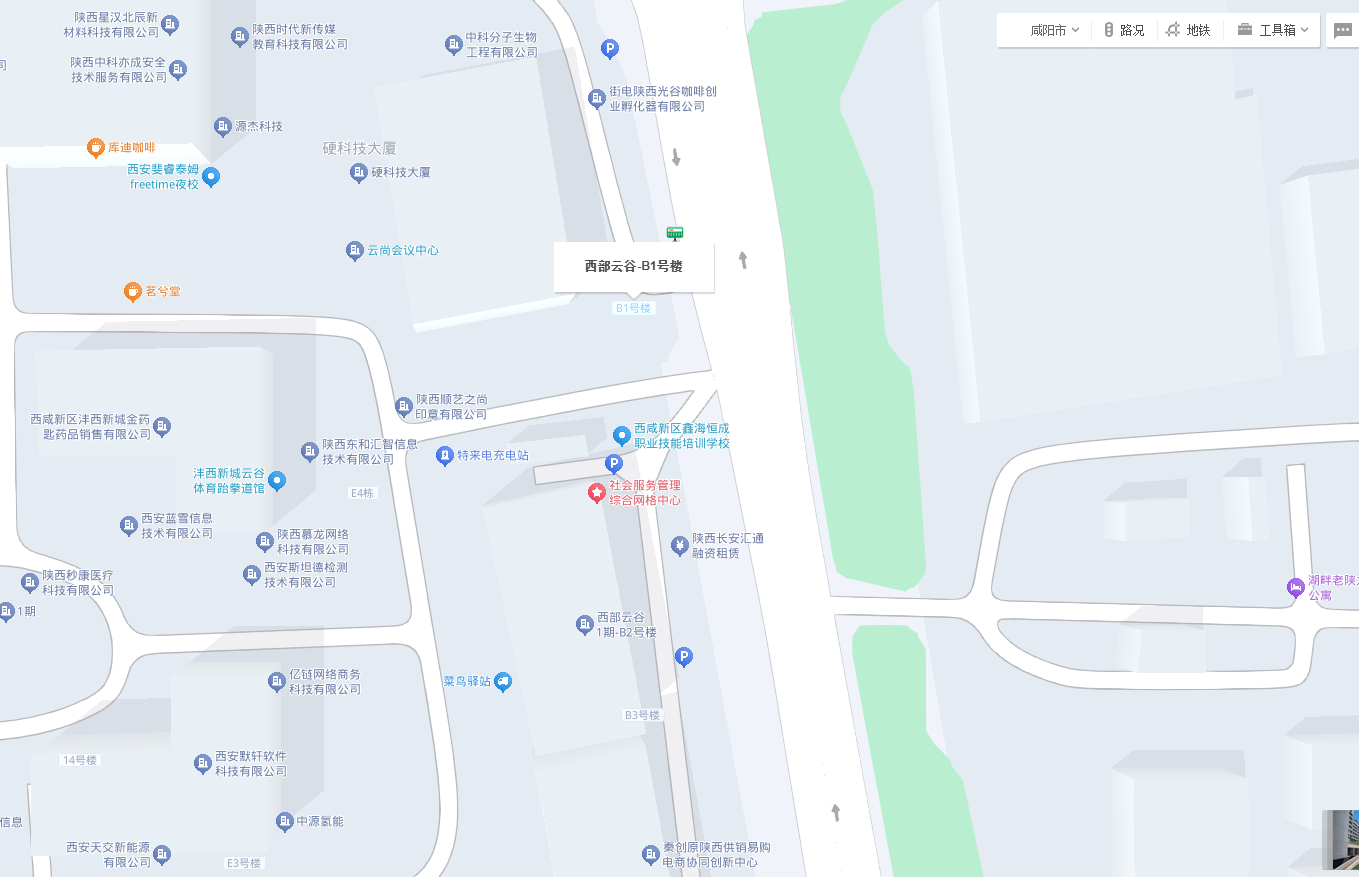This screenshot has width=1359, height=877.
Task: Select the 菜鸟驿站 map marker
Action: coord(503,682)
